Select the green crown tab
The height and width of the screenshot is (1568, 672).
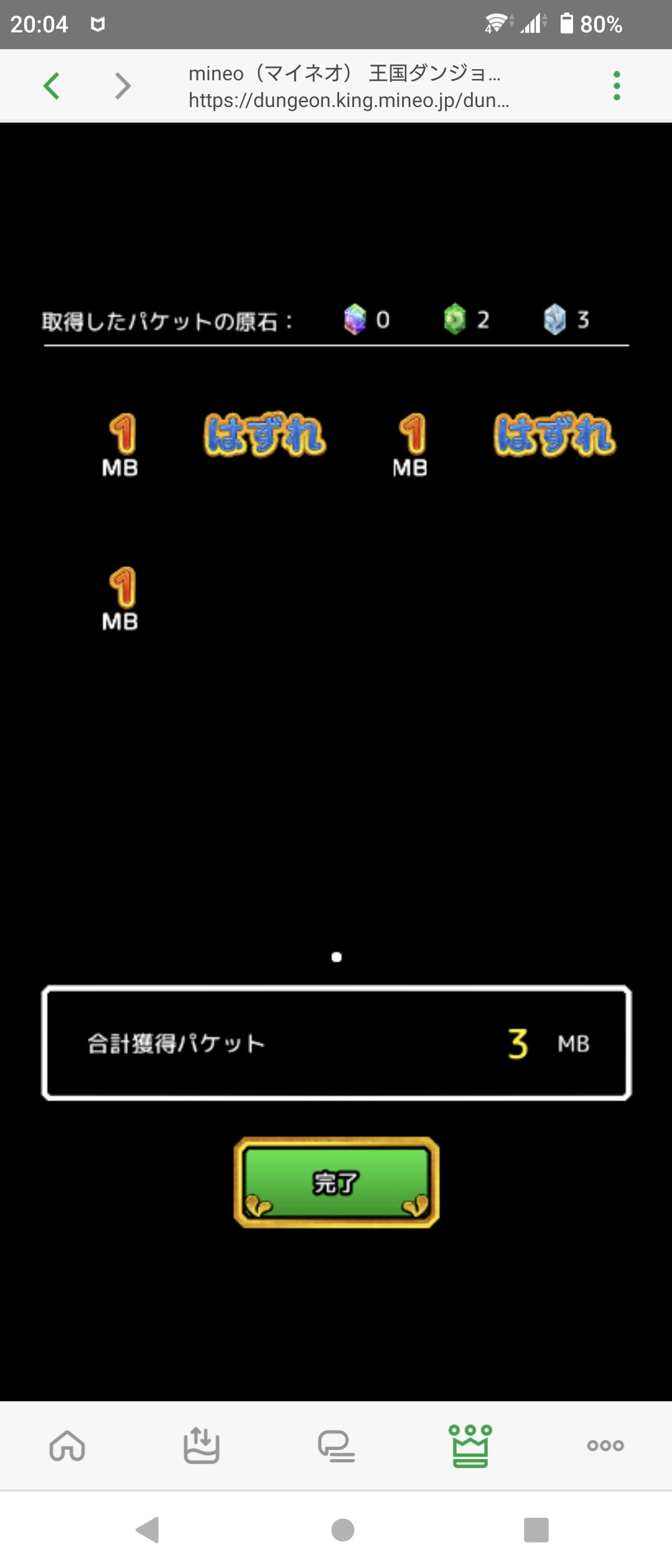pos(470,1445)
